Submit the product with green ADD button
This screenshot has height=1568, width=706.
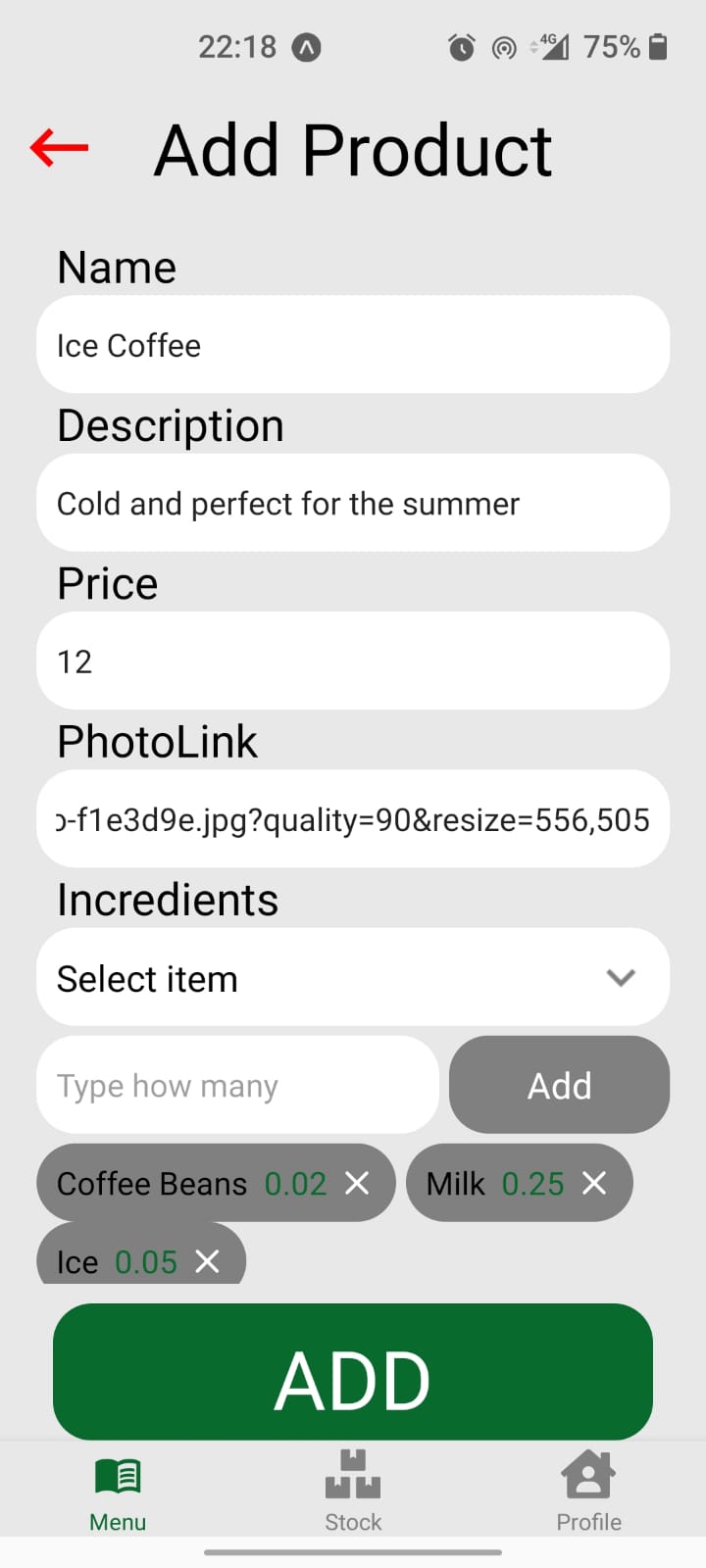tap(353, 1372)
